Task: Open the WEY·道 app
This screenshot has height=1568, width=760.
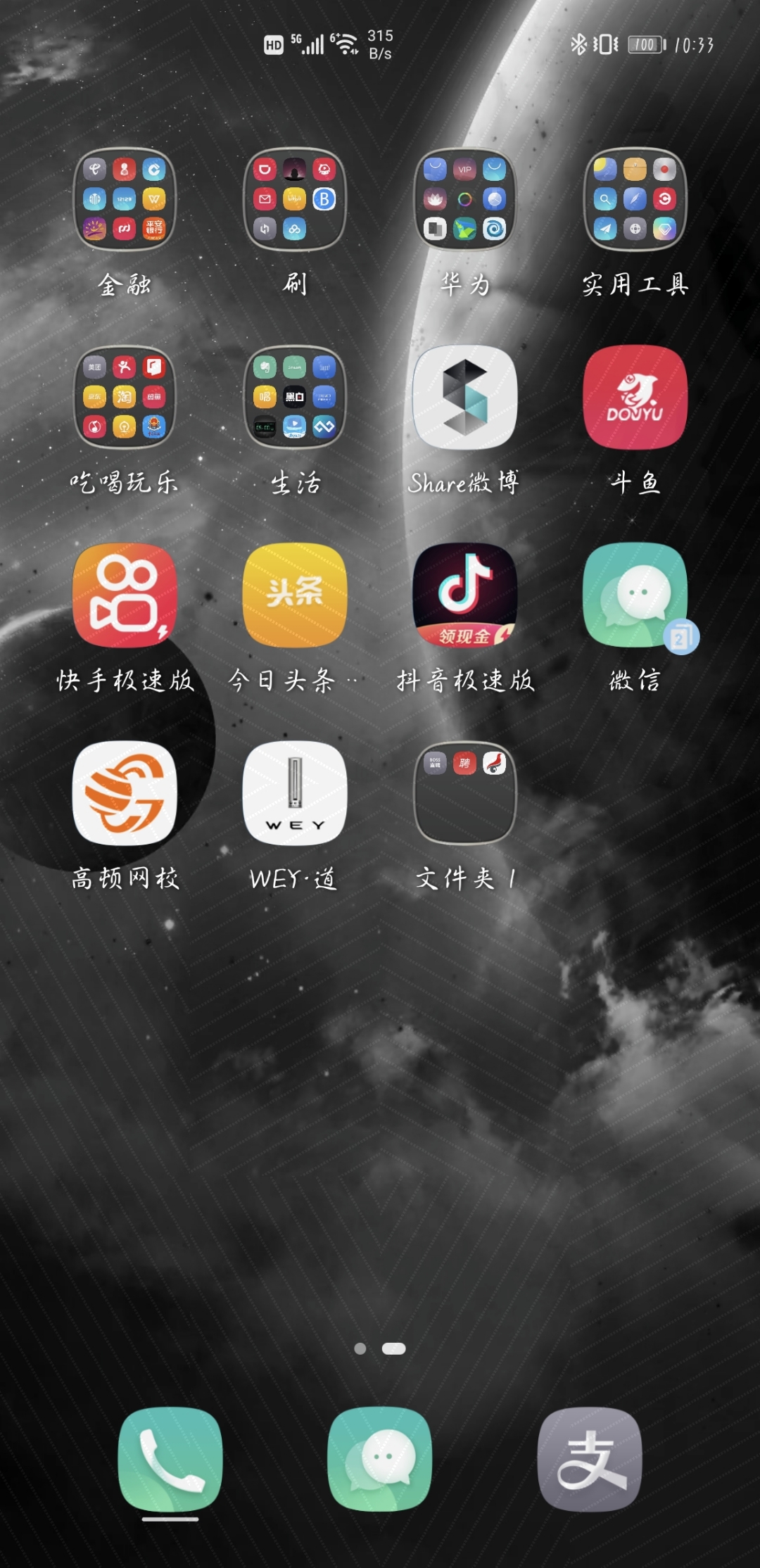Action: 294,792
